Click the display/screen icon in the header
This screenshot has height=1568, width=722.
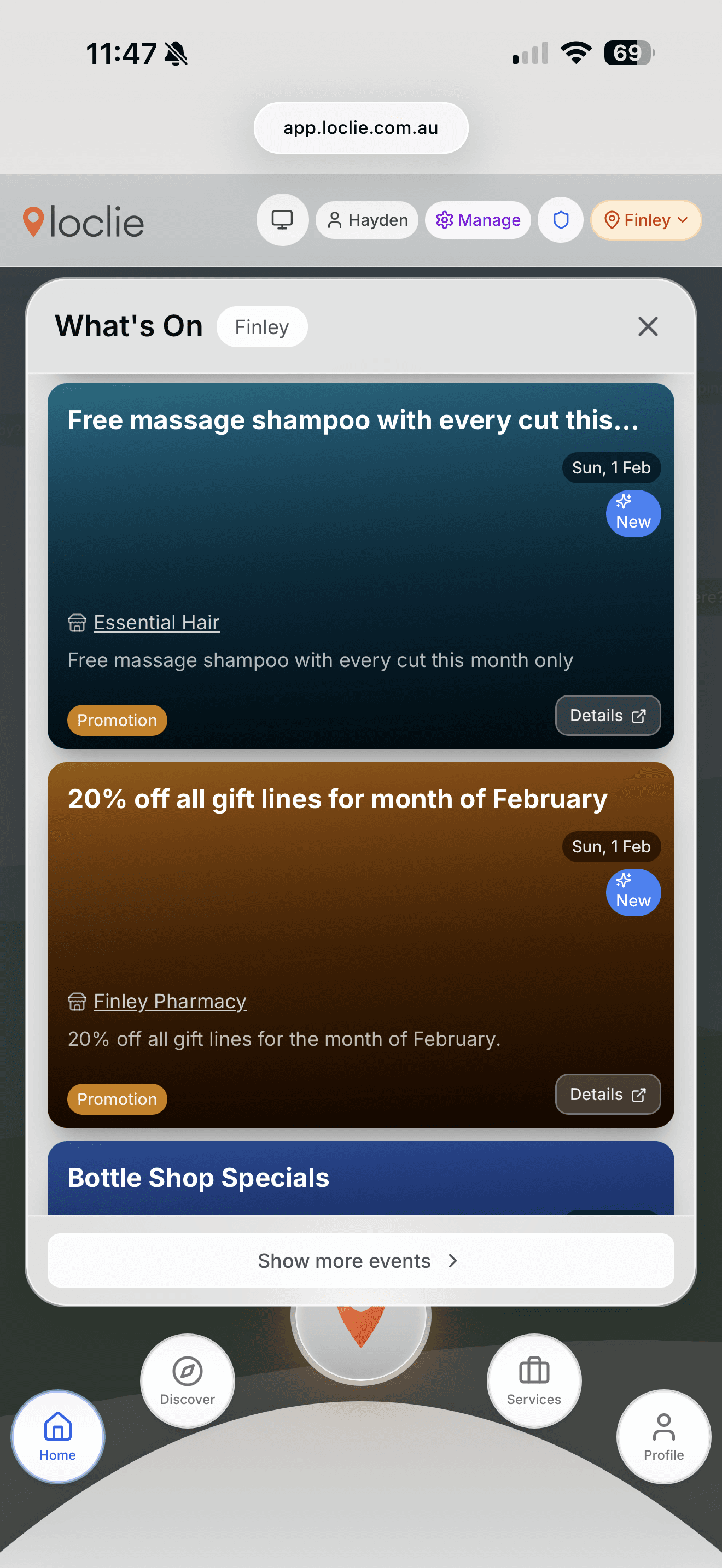point(282,220)
